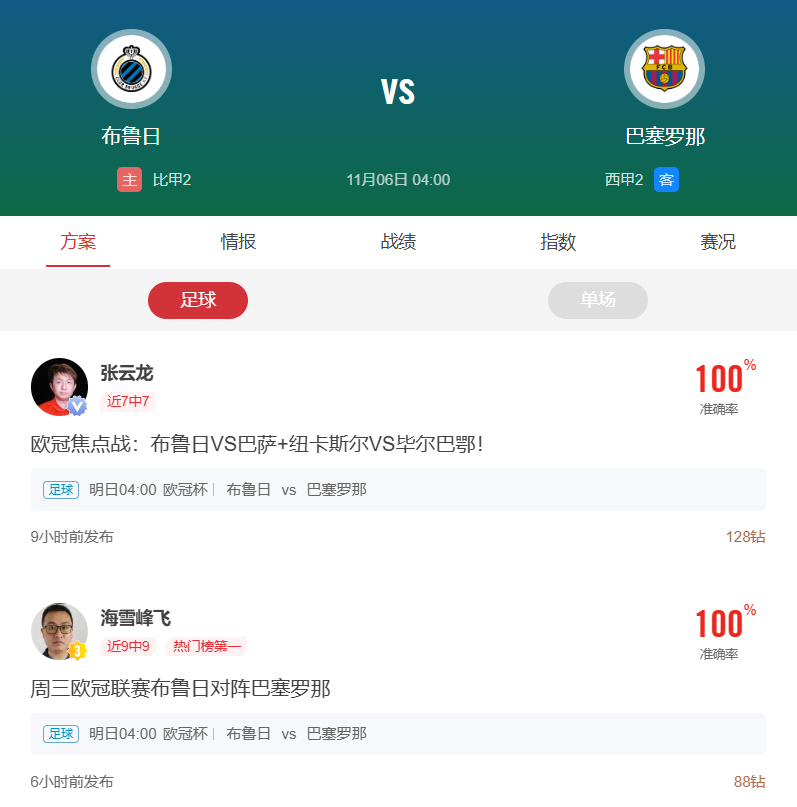Switch to the 战绩 tab
This screenshot has width=797, height=807.
pyautogui.click(x=398, y=242)
